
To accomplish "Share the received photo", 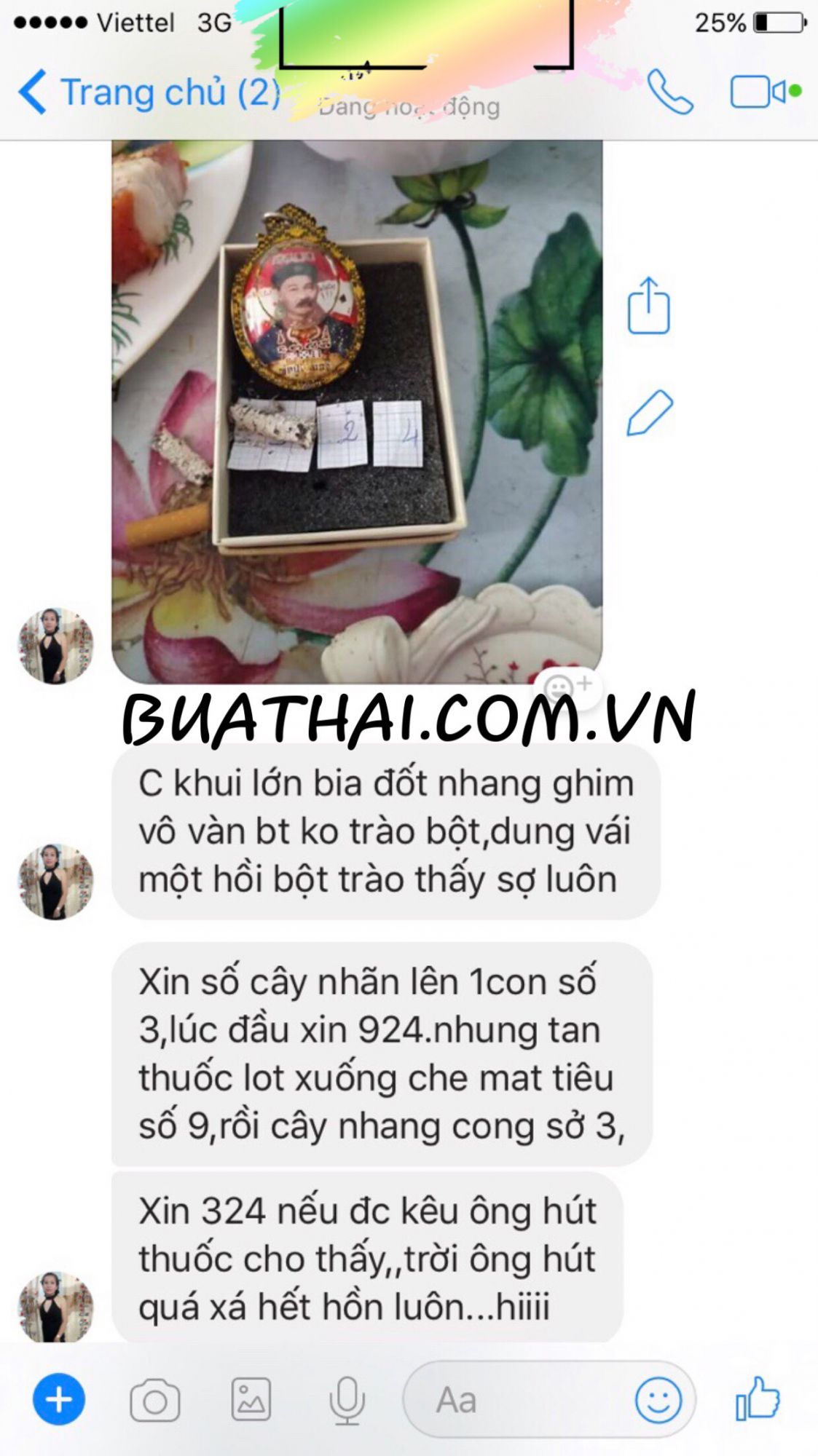I will coord(648,306).
